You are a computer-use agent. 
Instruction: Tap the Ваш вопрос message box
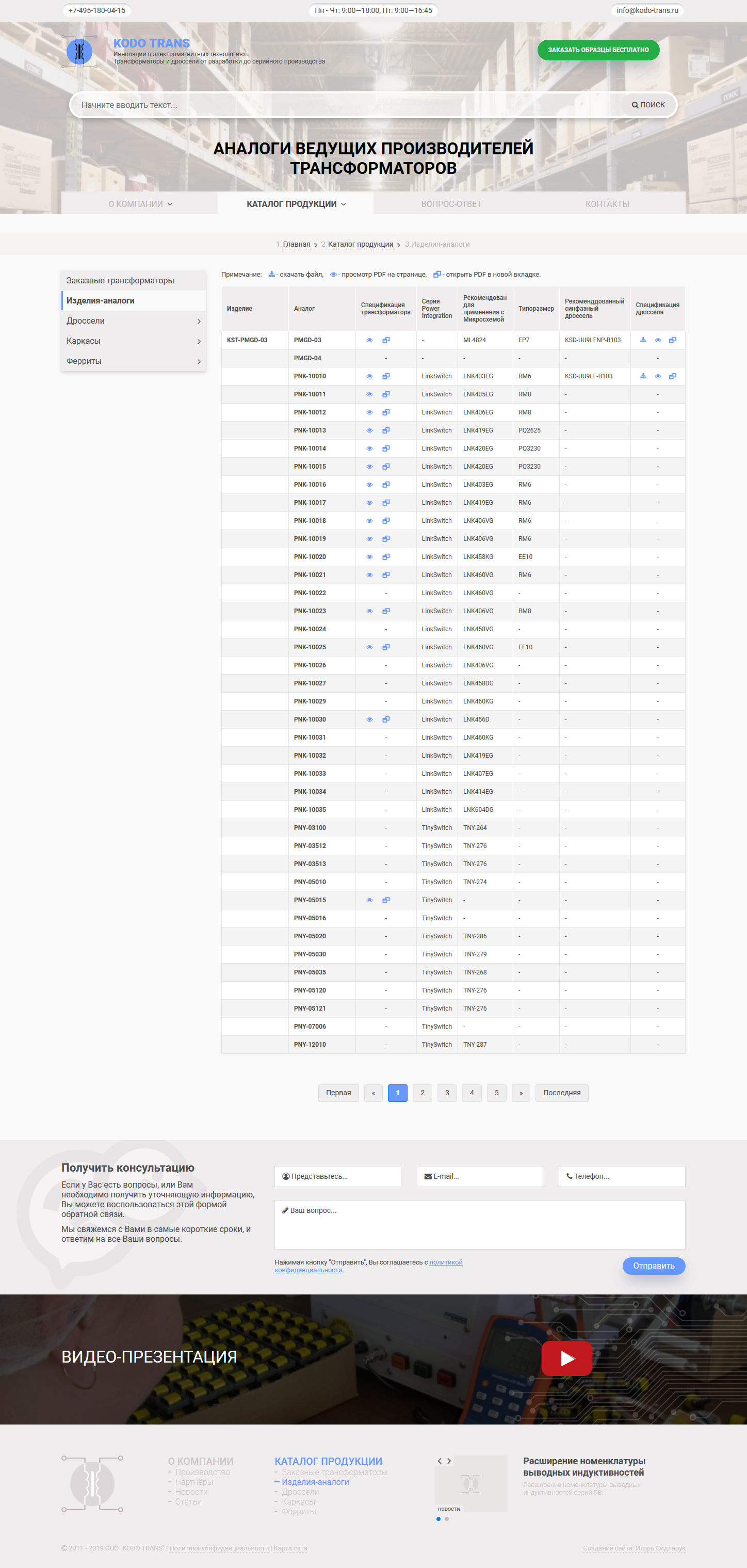point(479,1225)
